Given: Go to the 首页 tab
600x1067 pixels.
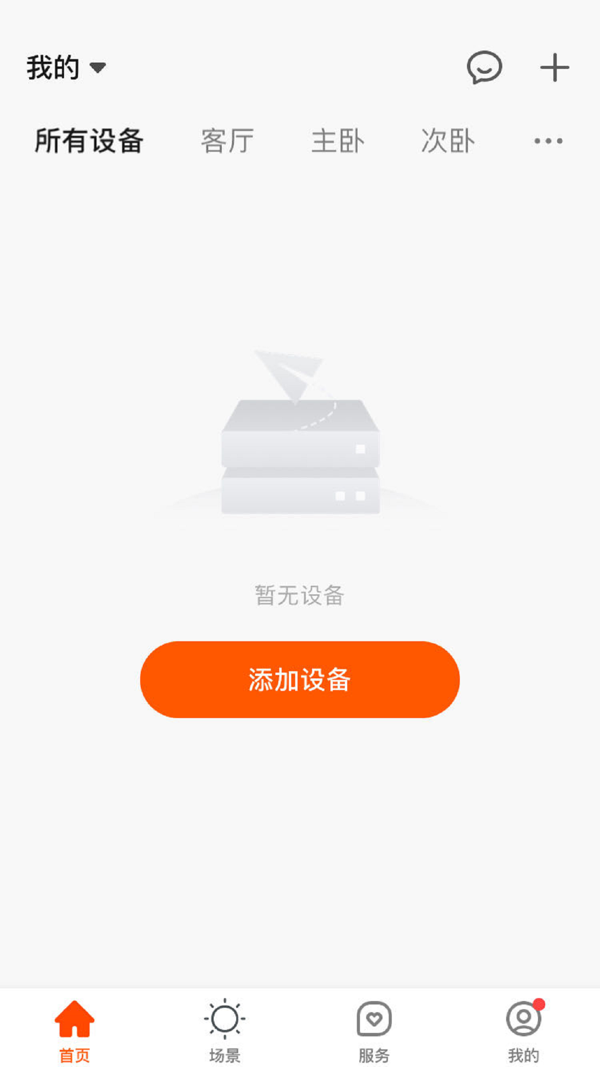Looking at the screenshot, I should [74, 1030].
